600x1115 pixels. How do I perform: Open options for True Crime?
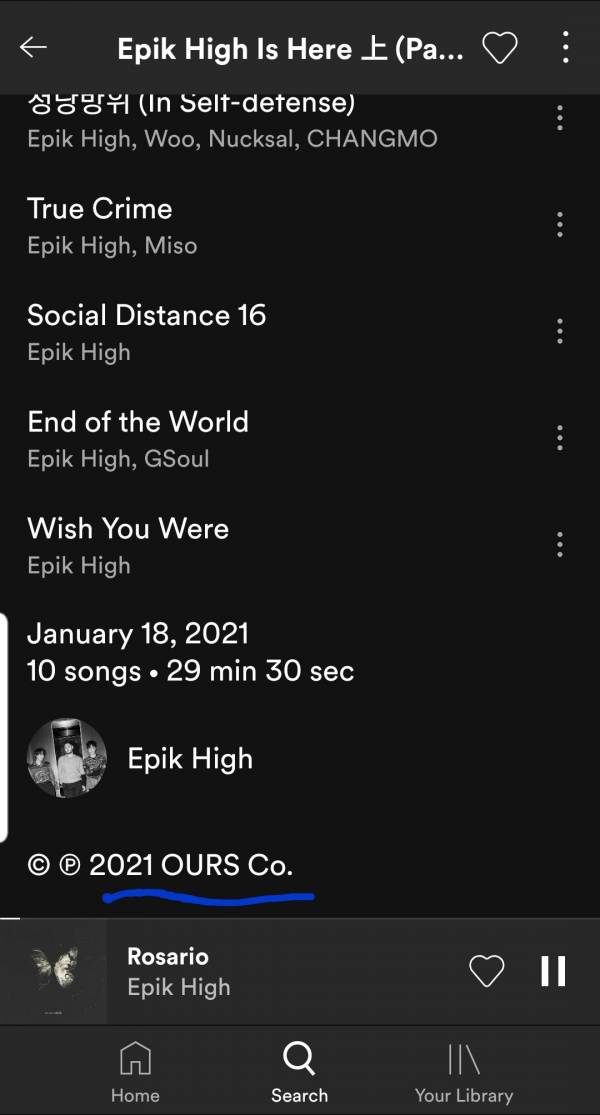point(560,225)
